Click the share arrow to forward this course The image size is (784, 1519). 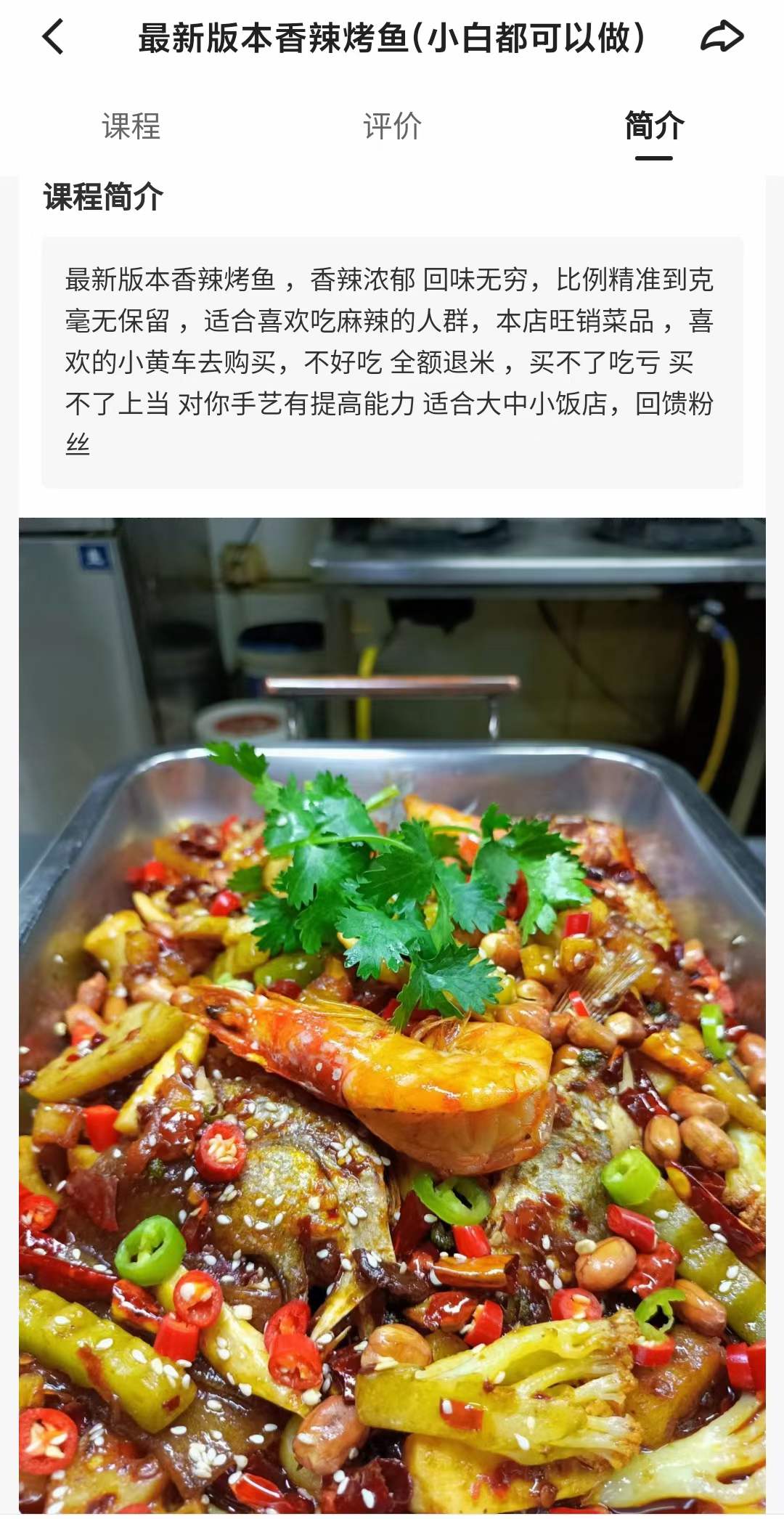[722, 35]
